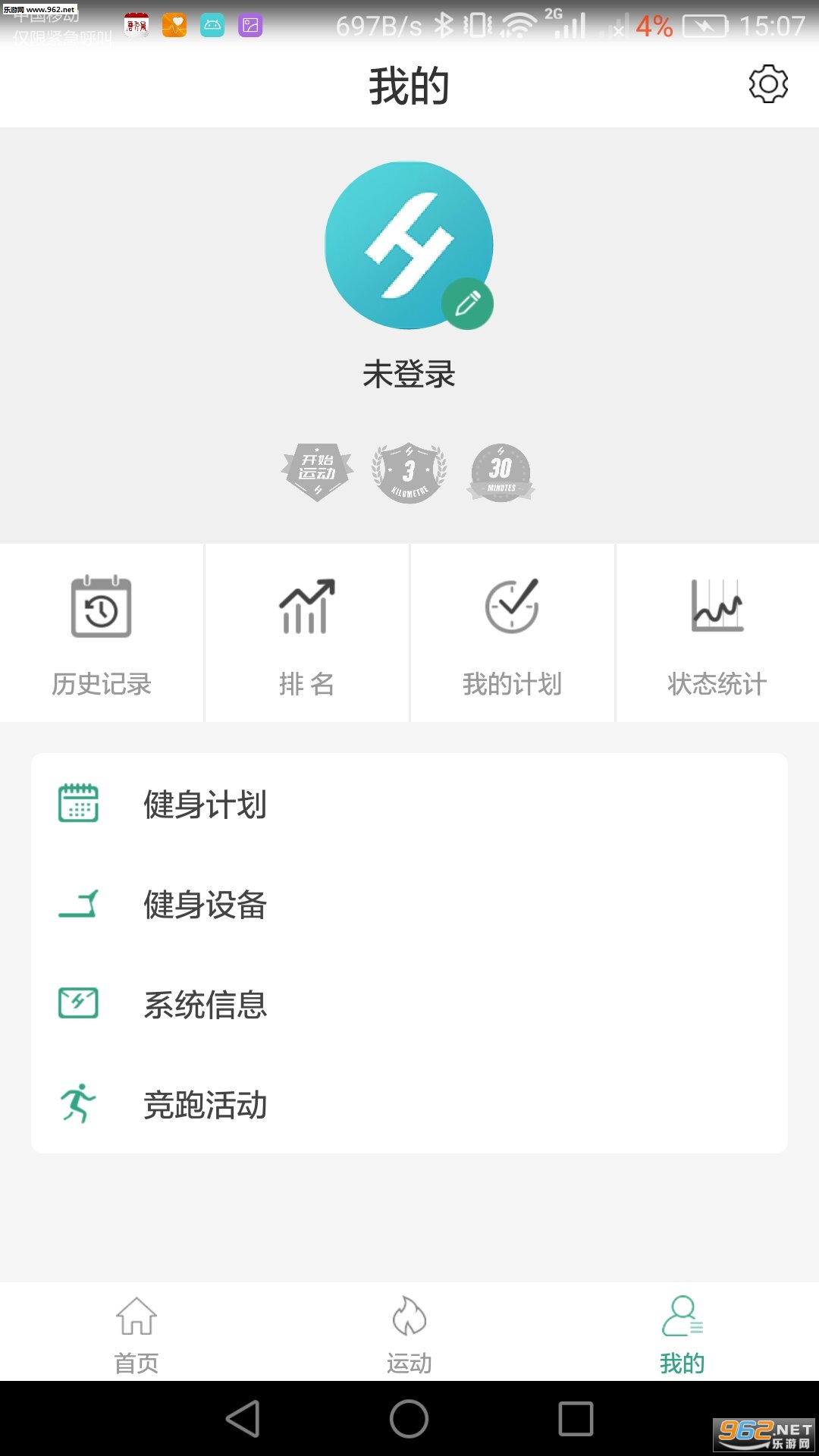Open the 健身计划 row
This screenshot has width=819, height=1456.
point(409,804)
